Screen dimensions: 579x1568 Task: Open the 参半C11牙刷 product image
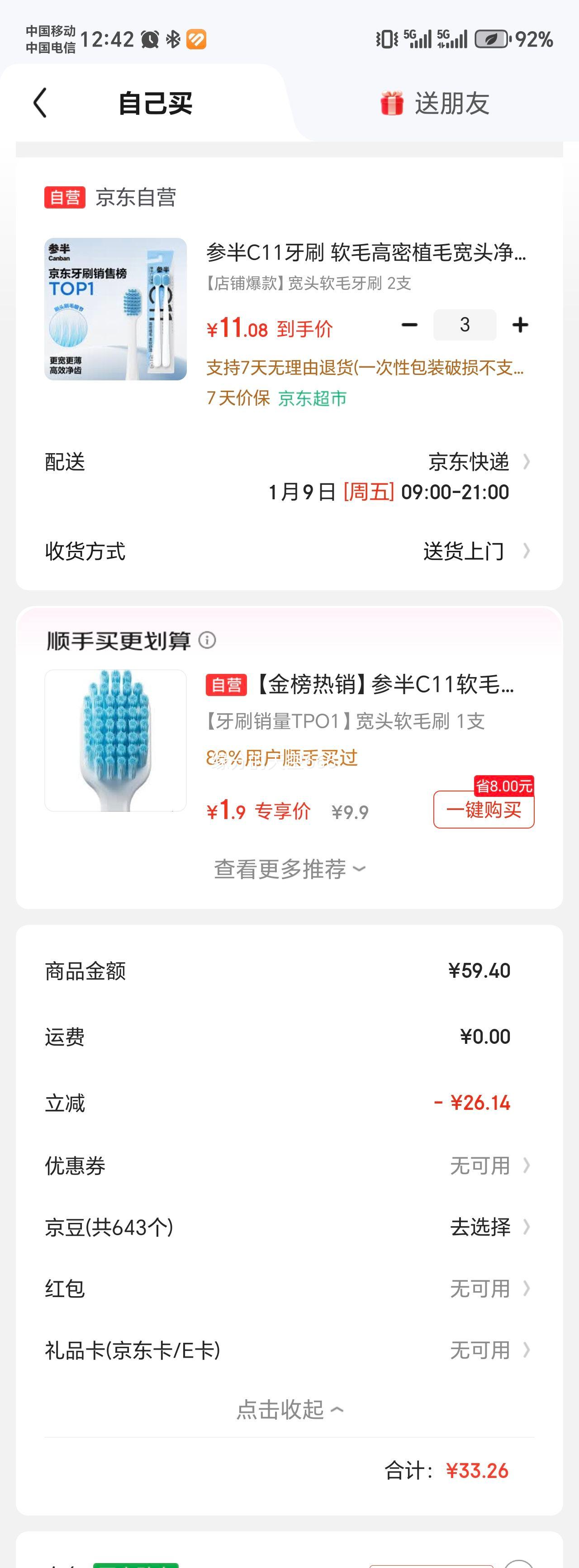[116, 309]
